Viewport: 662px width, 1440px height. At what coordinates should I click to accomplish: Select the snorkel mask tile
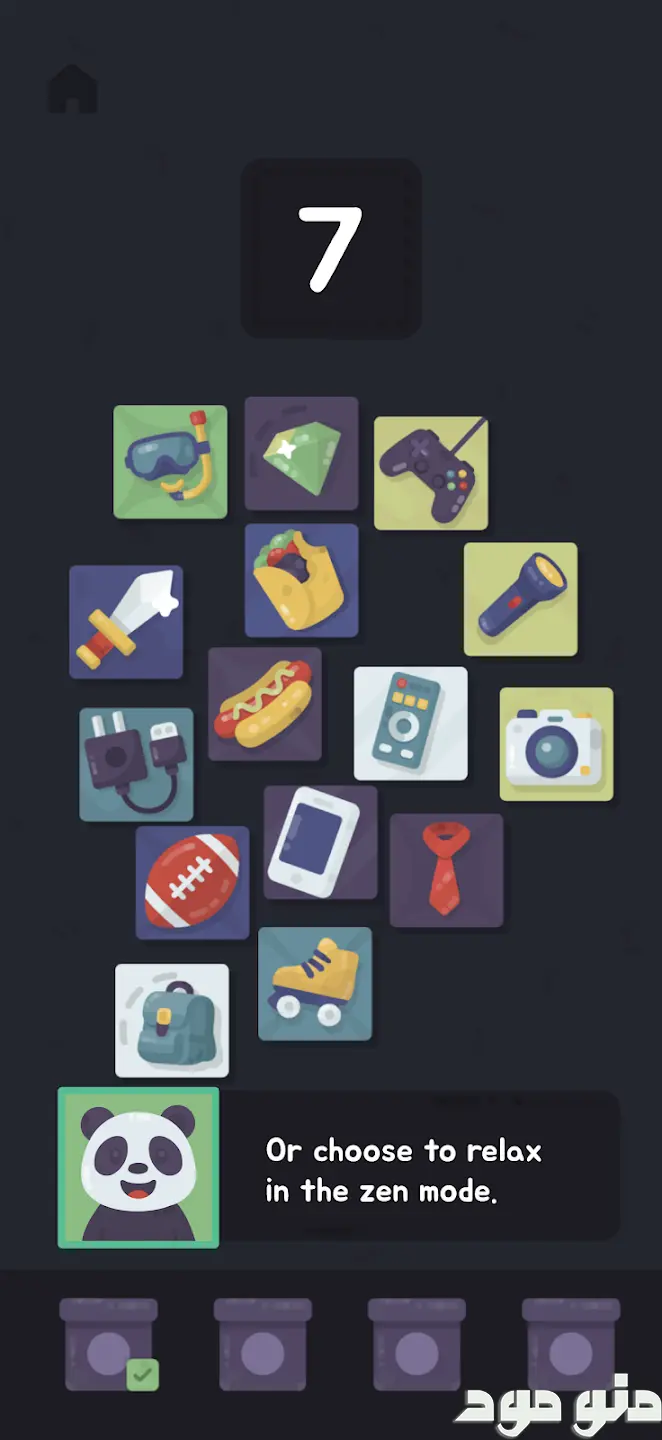pos(170,462)
